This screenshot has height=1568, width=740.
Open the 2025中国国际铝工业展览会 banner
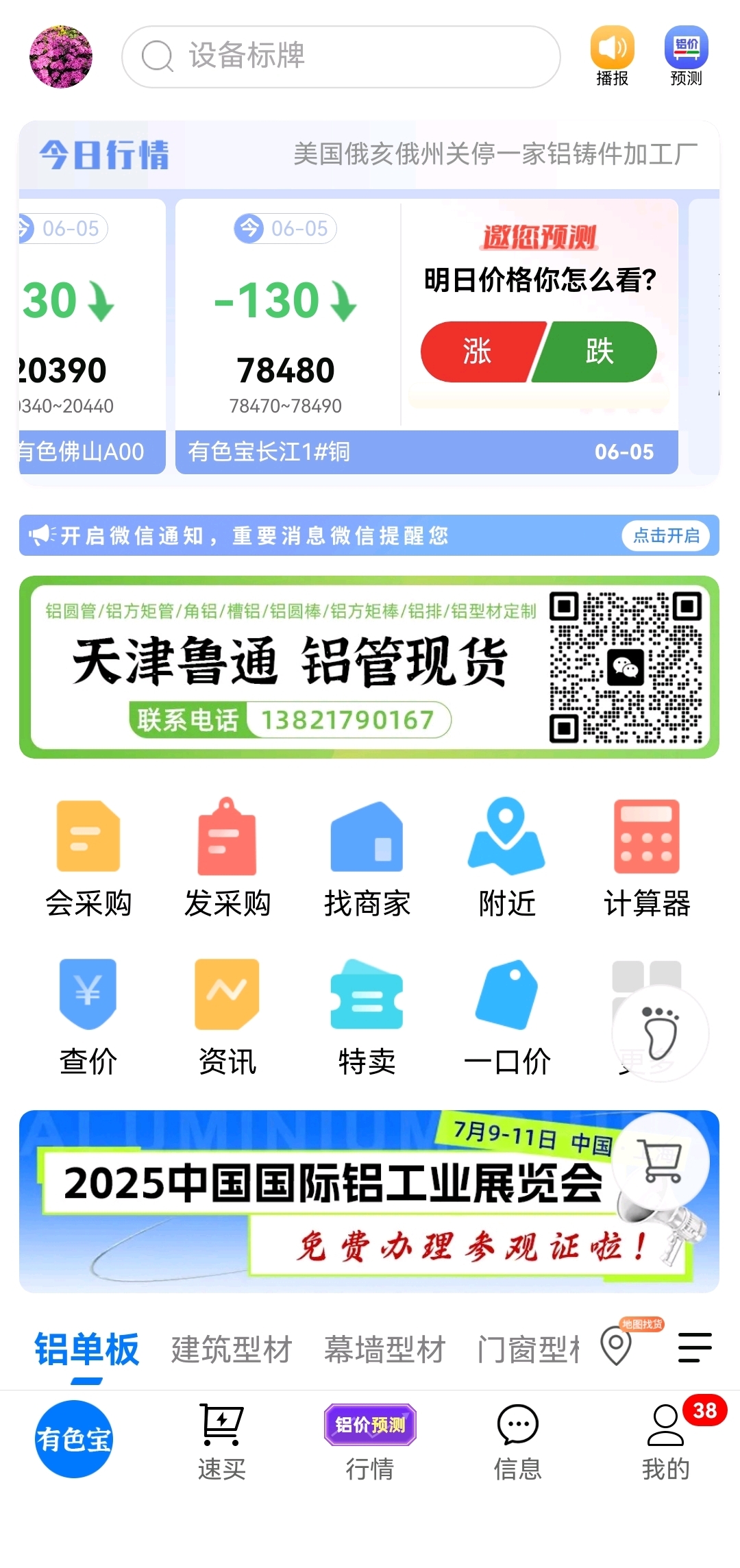369,1201
